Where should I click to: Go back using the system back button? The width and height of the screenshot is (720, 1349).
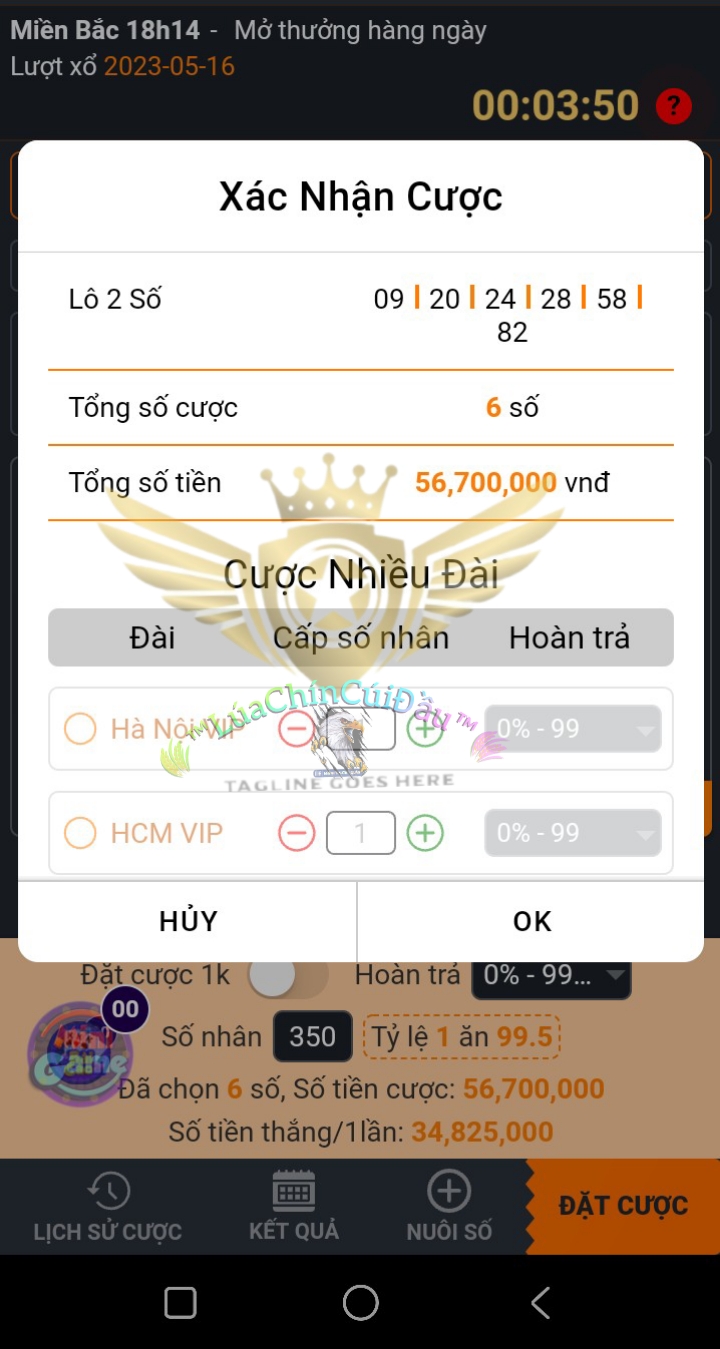[541, 1303]
